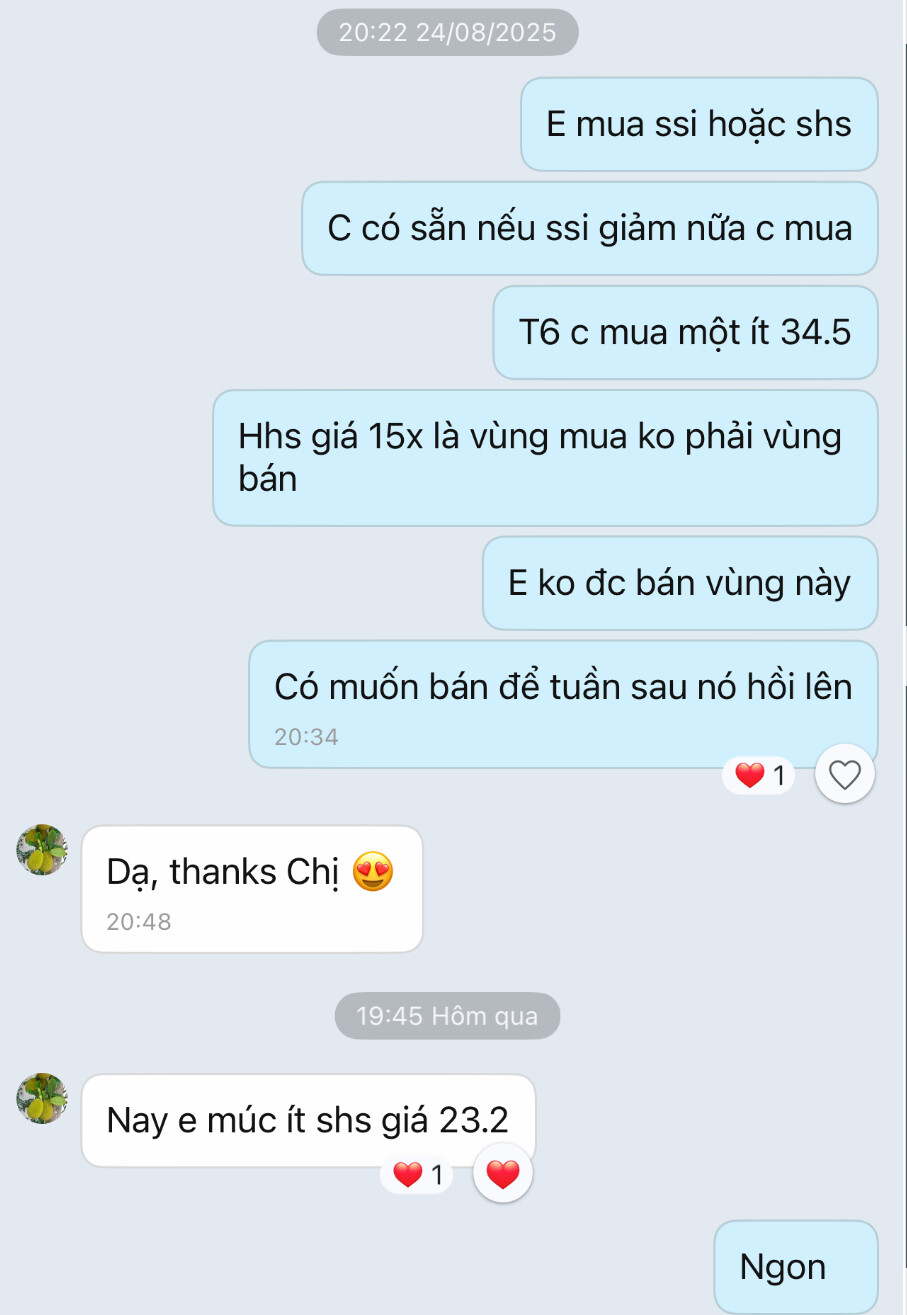View reaction count under "Nay e múc" message
The image size is (907, 1315).
[x=419, y=1175]
